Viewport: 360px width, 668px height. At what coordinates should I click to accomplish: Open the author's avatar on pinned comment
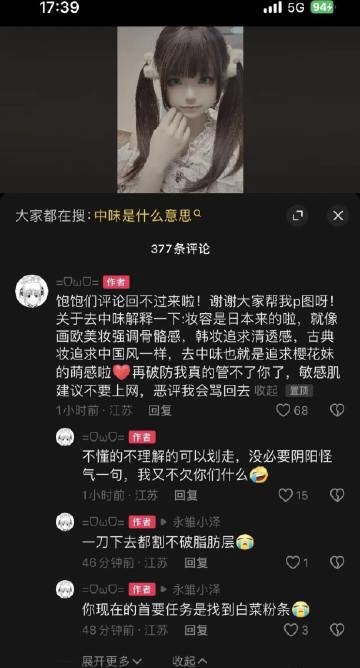pyautogui.click(x=32, y=293)
